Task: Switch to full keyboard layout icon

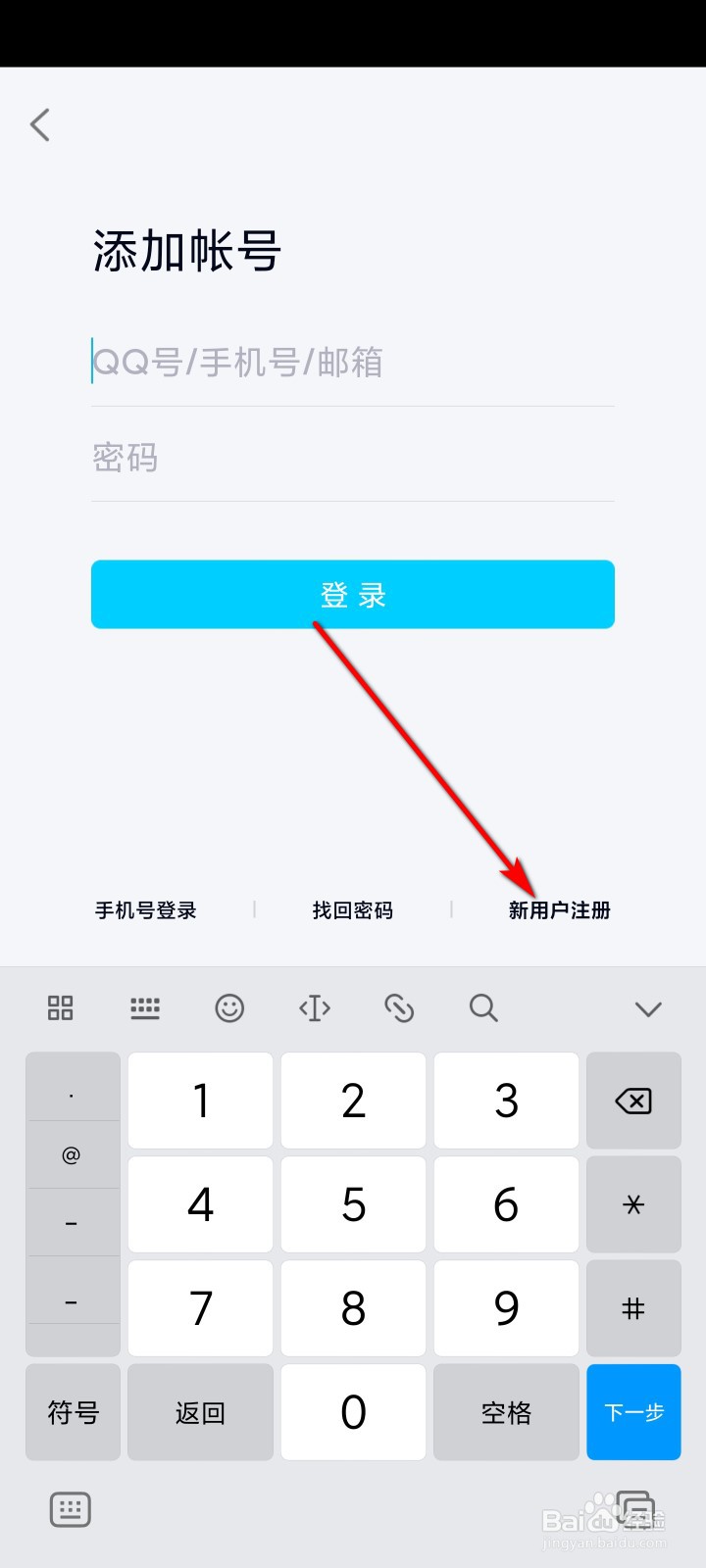Action: click(145, 1007)
